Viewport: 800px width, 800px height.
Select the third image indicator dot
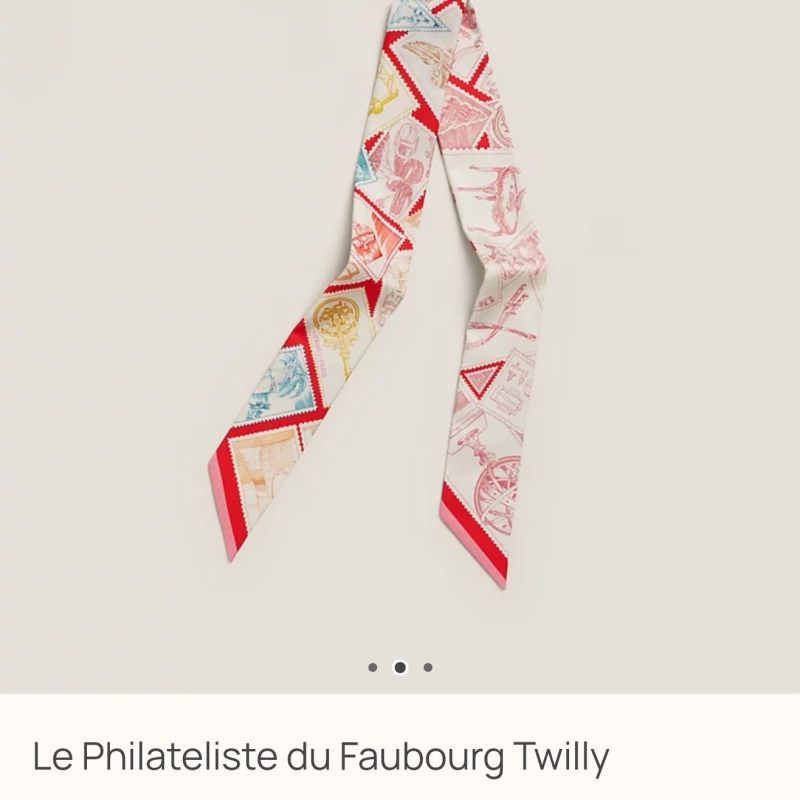pos(428,667)
